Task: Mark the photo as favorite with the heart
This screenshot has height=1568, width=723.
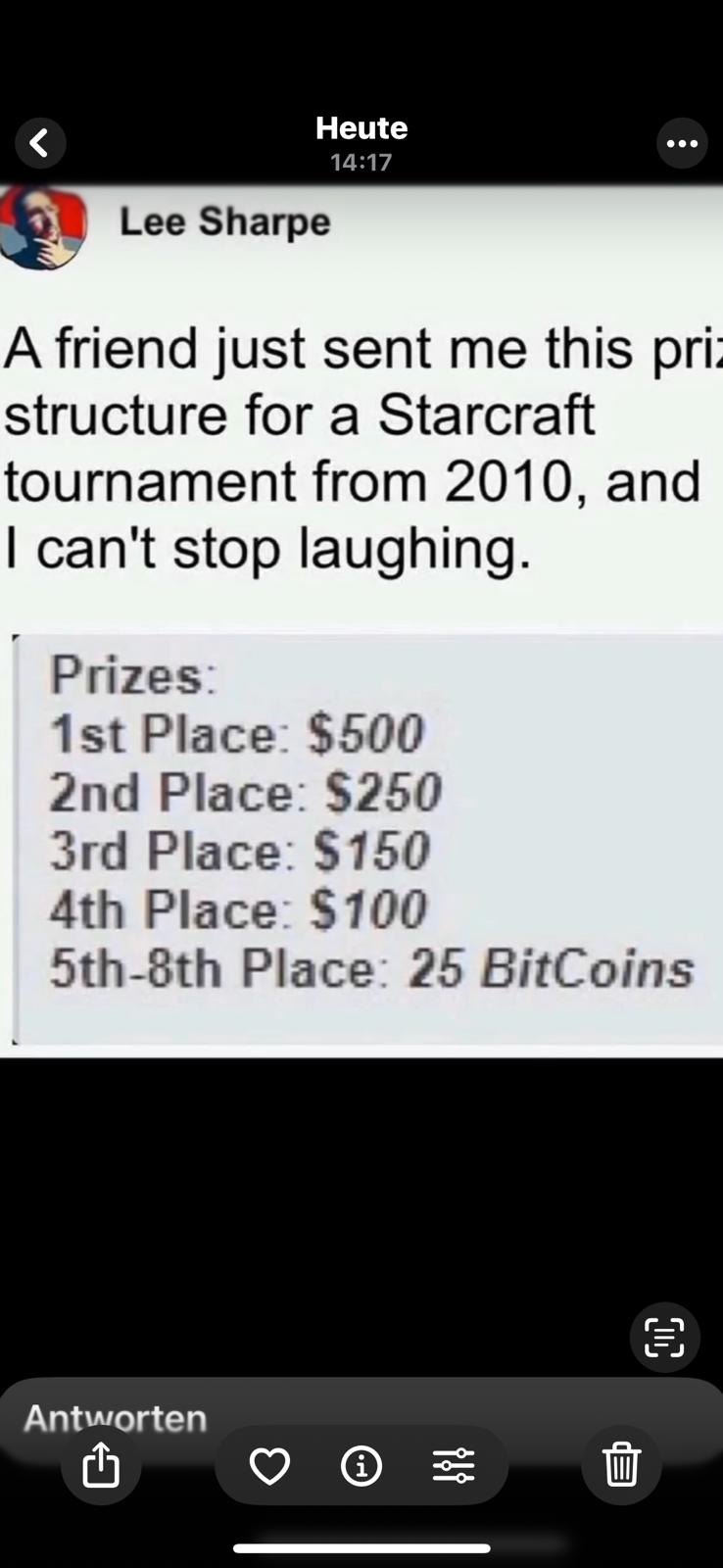Action: [x=269, y=1466]
